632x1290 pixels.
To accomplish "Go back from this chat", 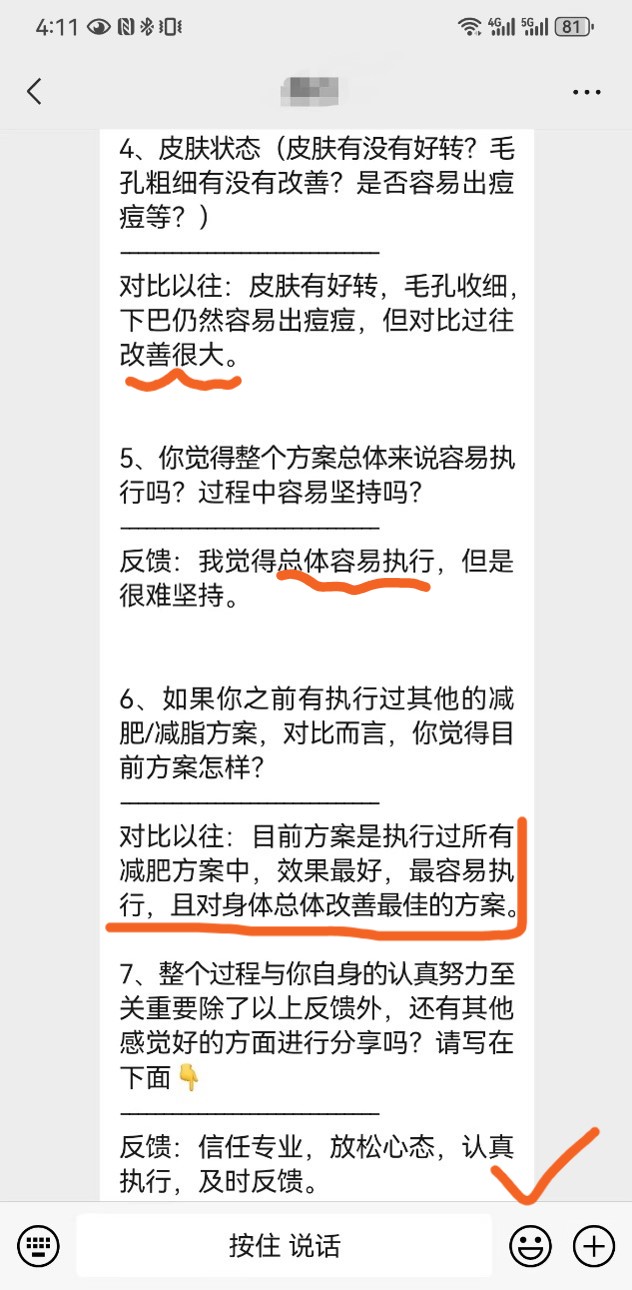I will [34, 92].
